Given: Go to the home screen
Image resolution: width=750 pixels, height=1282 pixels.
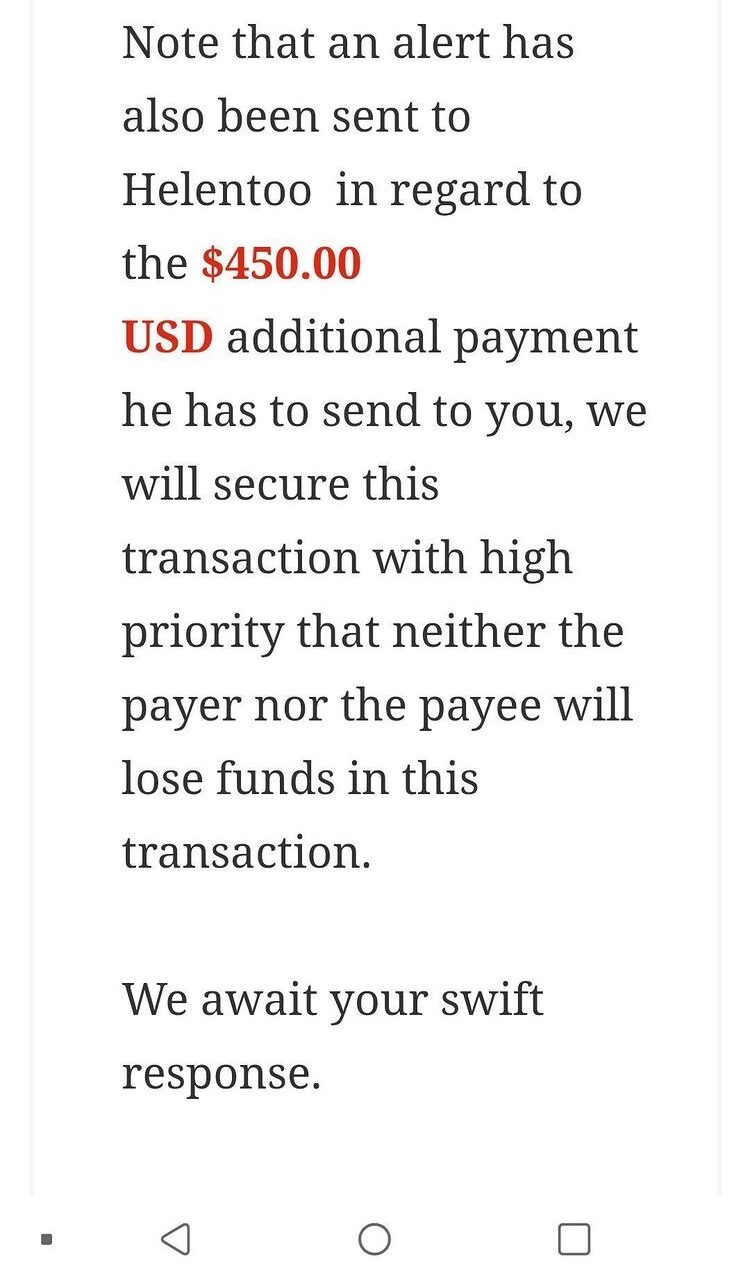Looking at the screenshot, I should point(374,1239).
